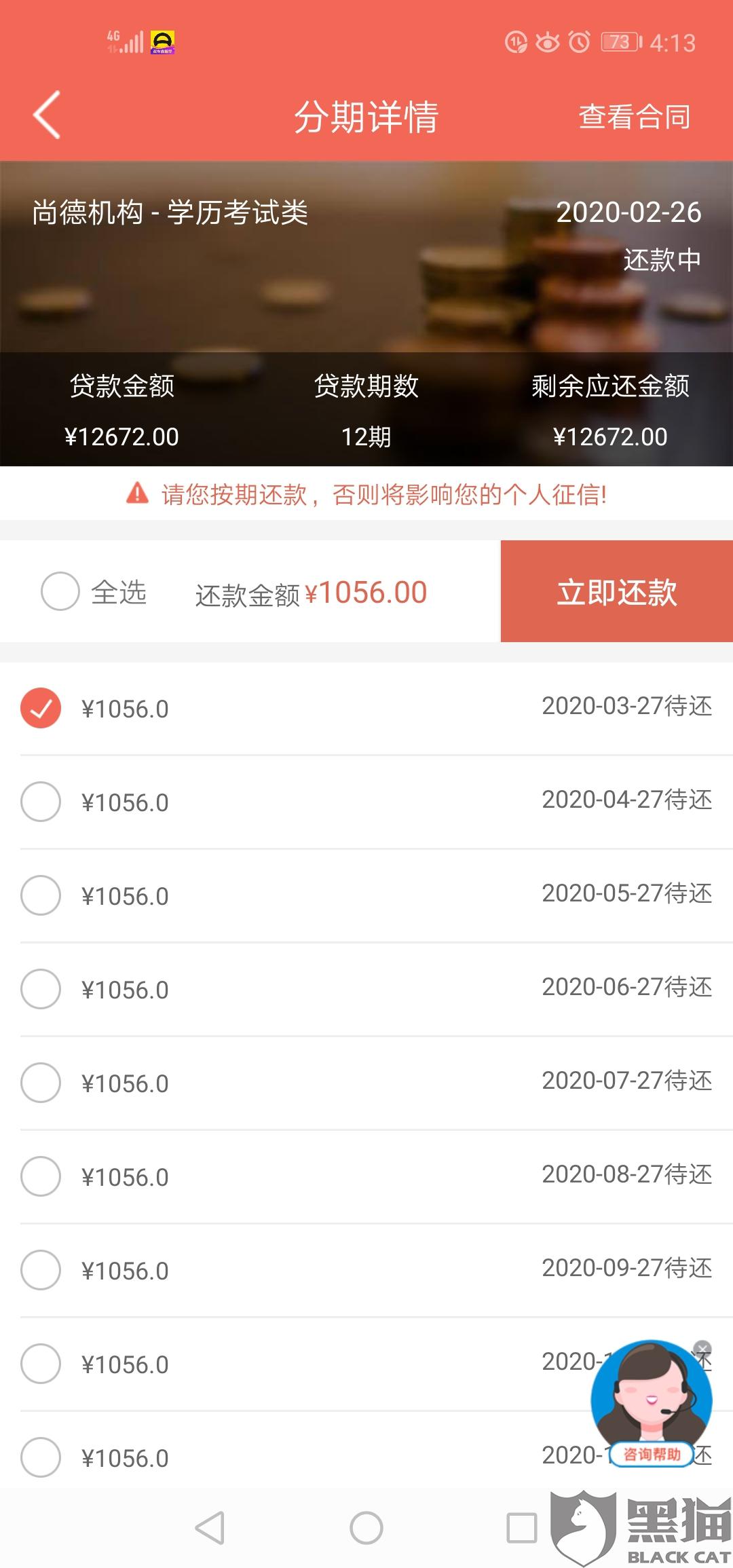Uncheck the 2020-03-27 installment
Screen dimensions: 733x1568
click(x=41, y=708)
